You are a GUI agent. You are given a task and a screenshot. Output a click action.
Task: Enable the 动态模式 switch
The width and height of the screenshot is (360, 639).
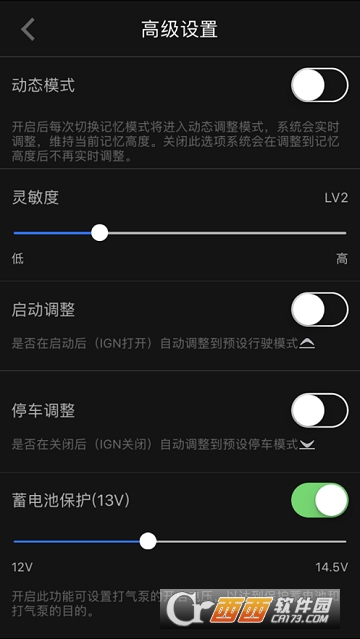pyautogui.click(x=320, y=85)
